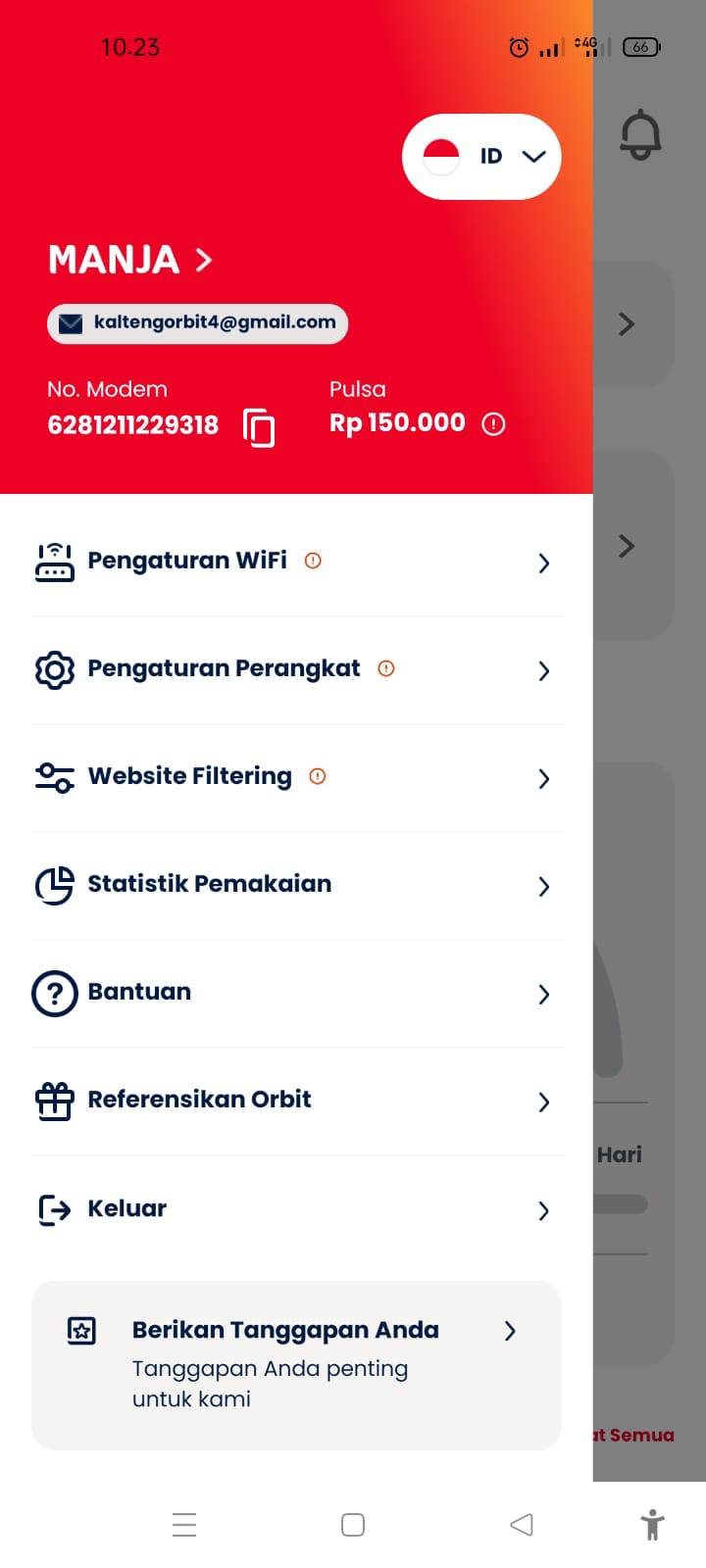The height and width of the screenshot is (1568, 706).
Task: Go to Website Filtering
Action: click(298, 778)
